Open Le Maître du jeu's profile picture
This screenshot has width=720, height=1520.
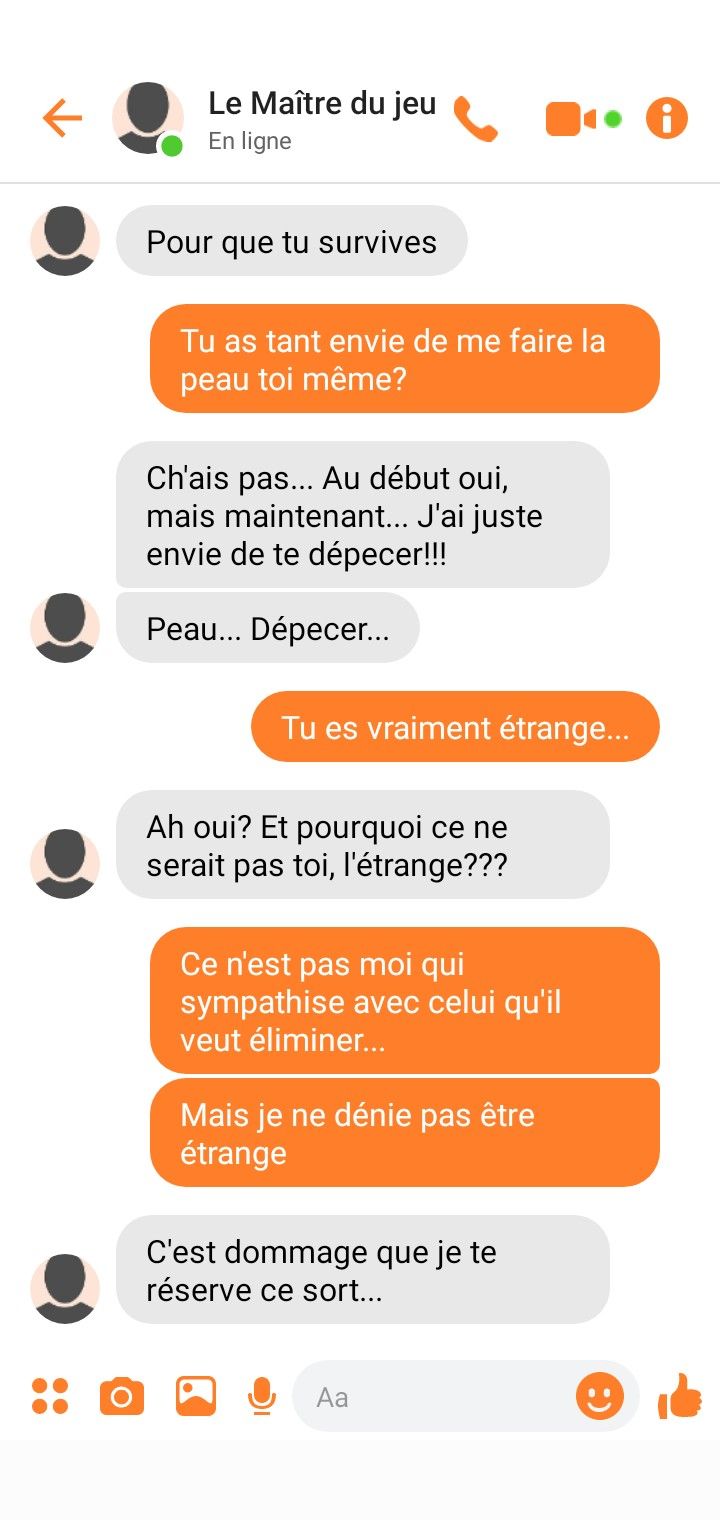click(148, 118)
